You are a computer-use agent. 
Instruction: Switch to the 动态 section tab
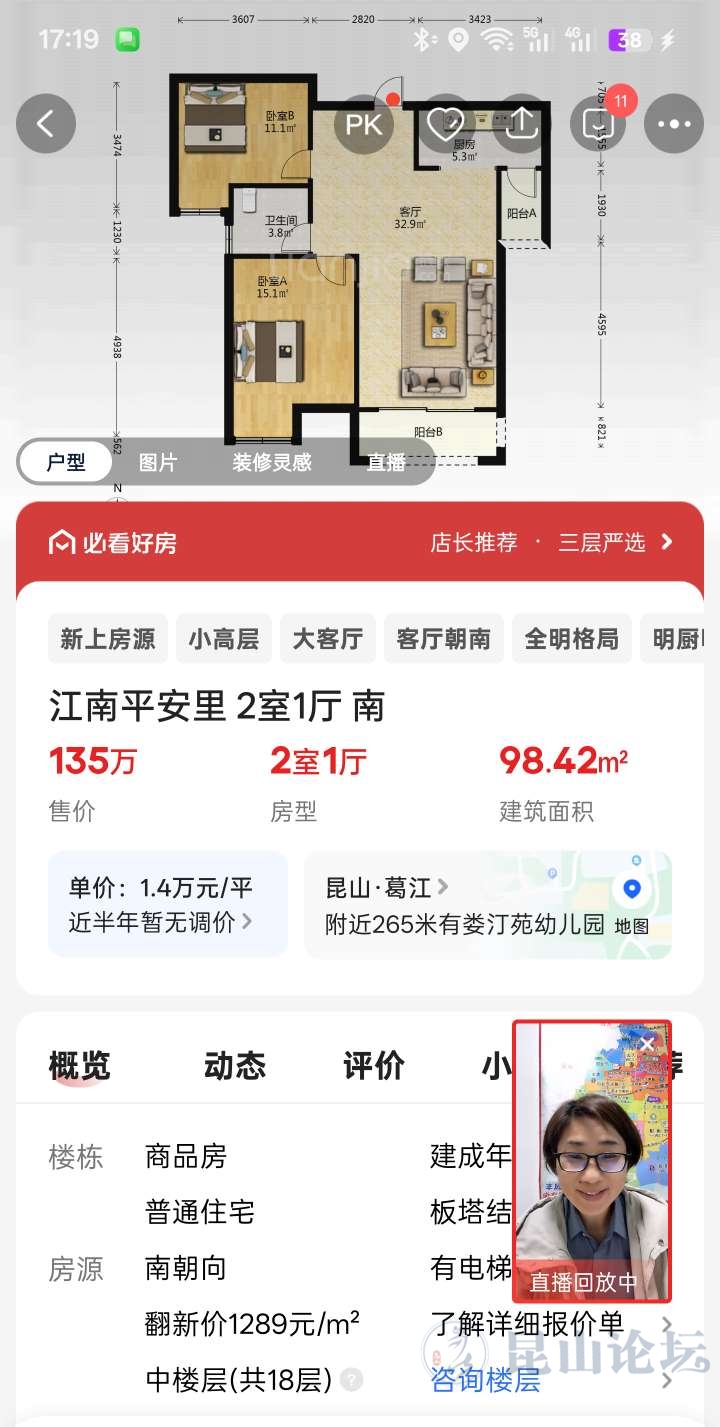point(235,1066)
